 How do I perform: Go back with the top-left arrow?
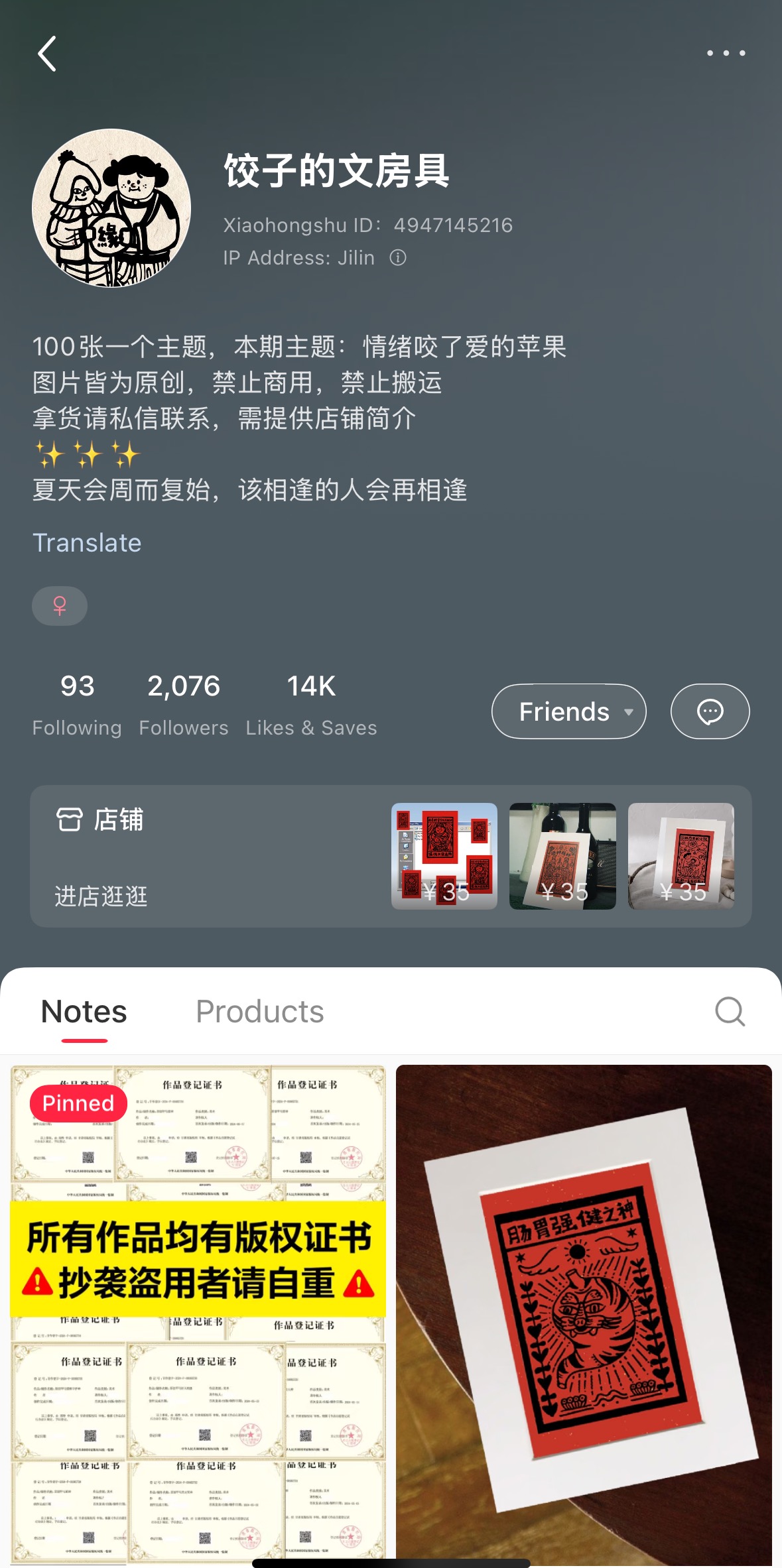[47, 54]
